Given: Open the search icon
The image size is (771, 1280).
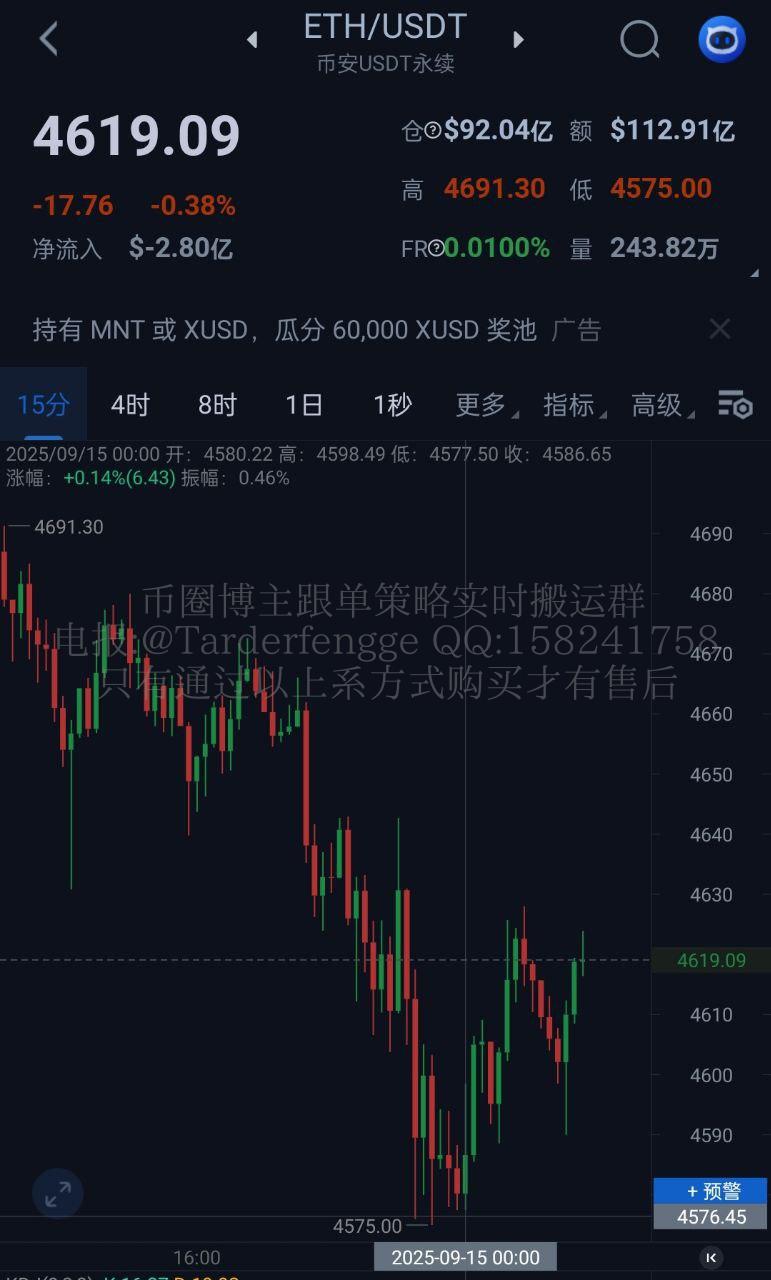Looking at the screenshot, I should [x=639, y=39].
